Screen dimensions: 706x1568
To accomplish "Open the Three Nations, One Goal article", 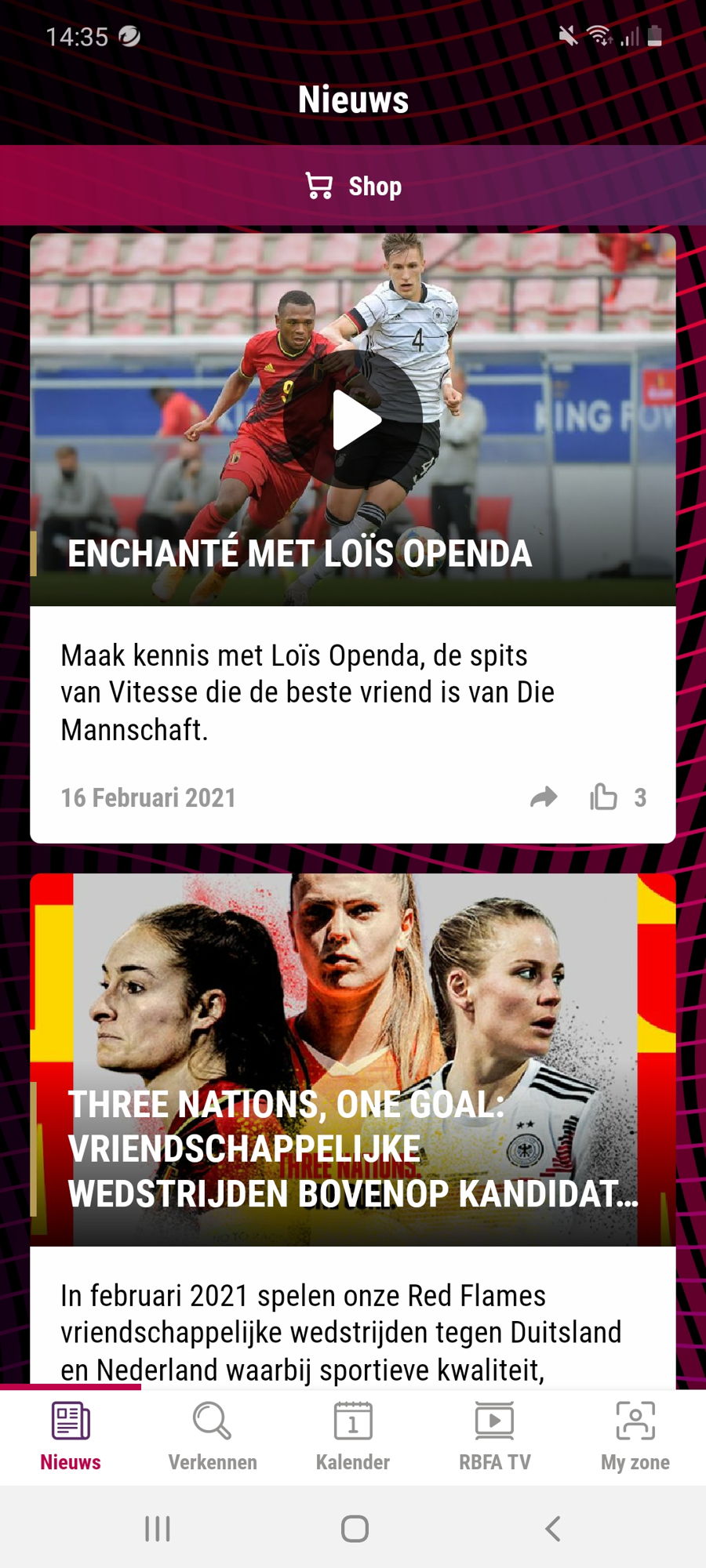I will 353,1149.
